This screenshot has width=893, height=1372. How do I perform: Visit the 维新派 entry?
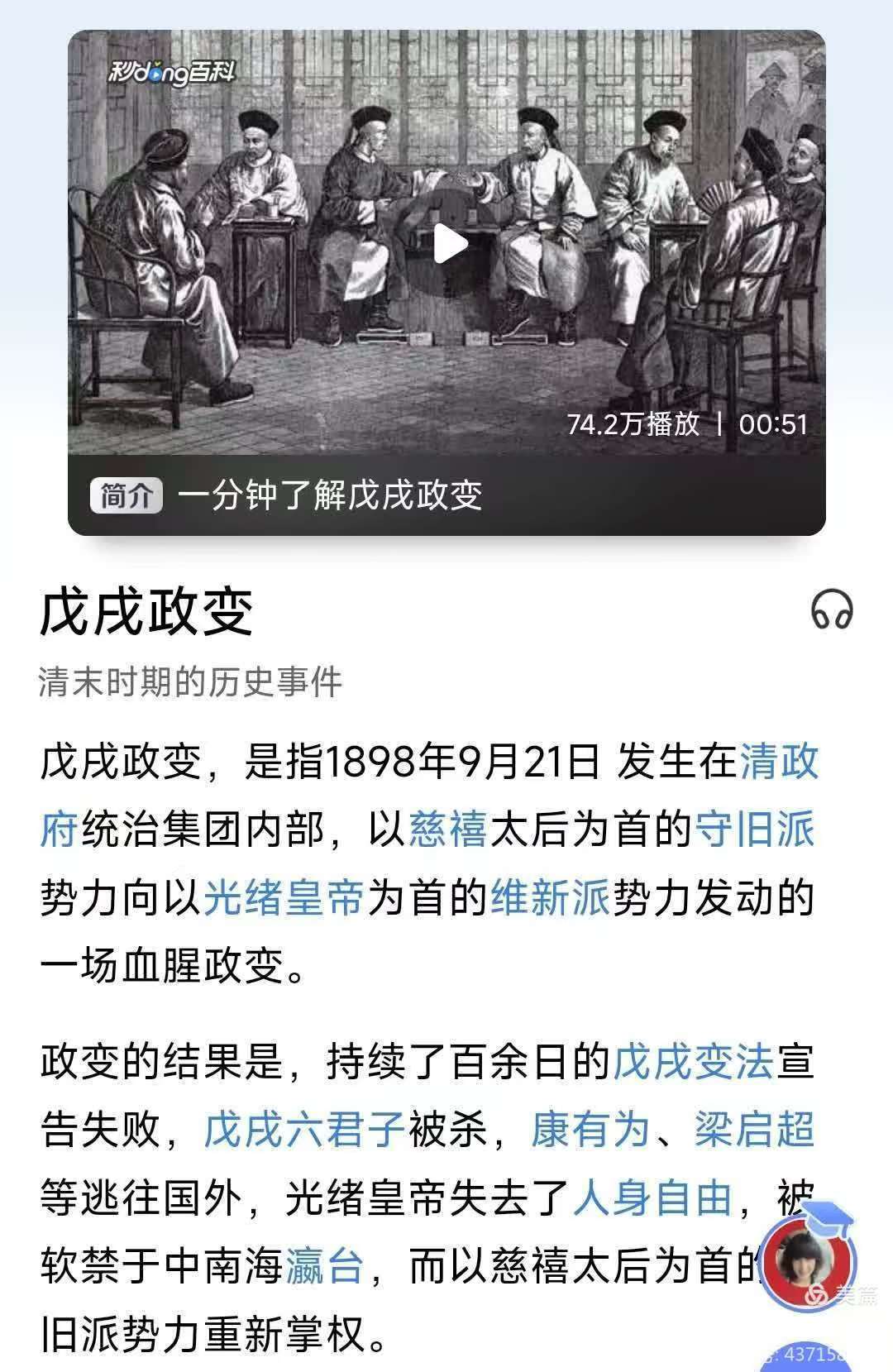[550, 897]
